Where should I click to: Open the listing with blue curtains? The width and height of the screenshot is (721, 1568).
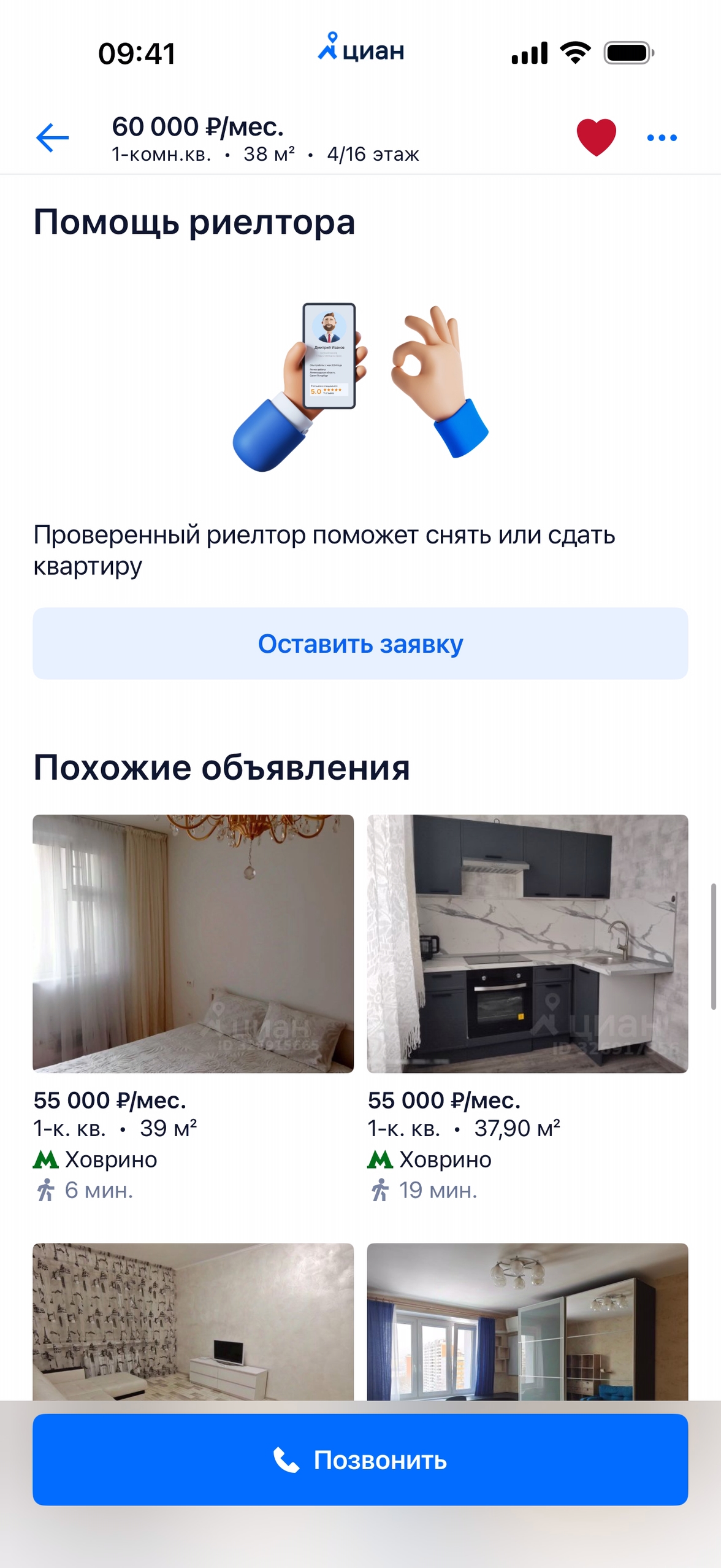pyautogui.click(x=527, y=1321)
